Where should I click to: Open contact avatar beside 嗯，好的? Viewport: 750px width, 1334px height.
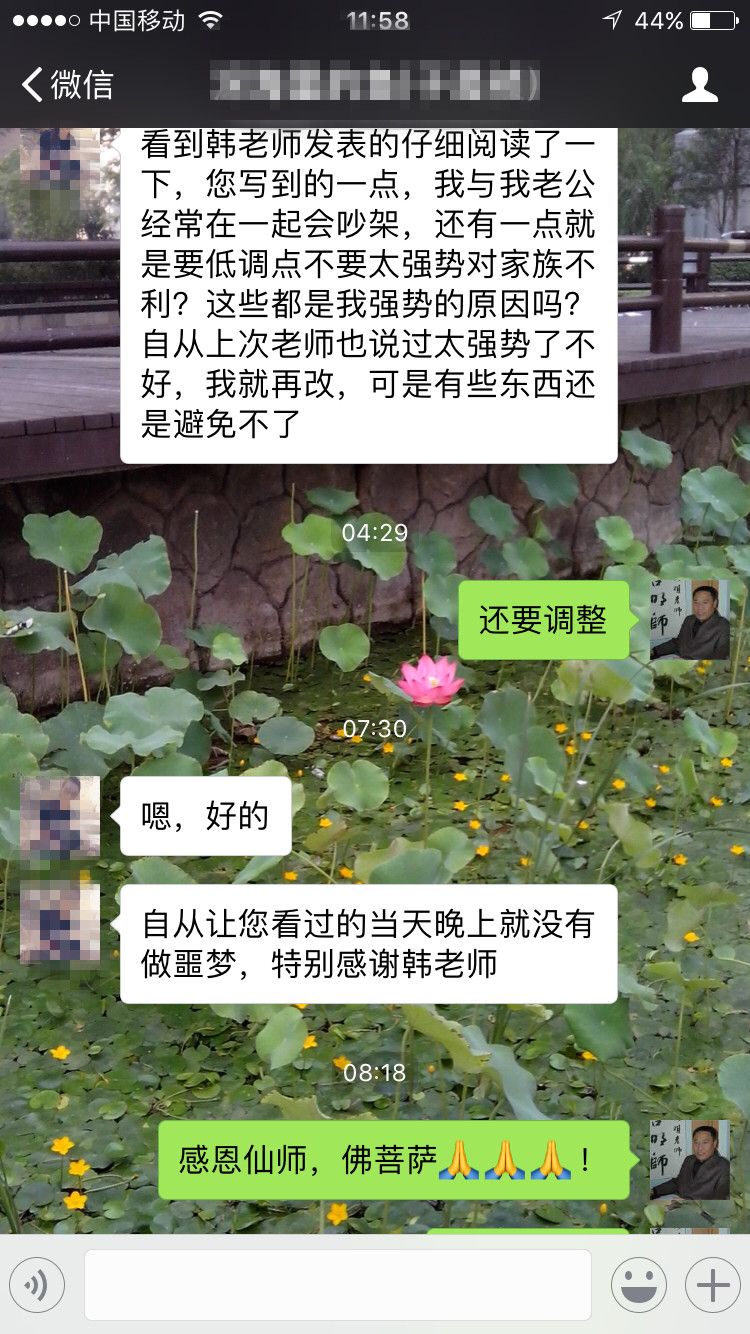[x=60, y=816]
